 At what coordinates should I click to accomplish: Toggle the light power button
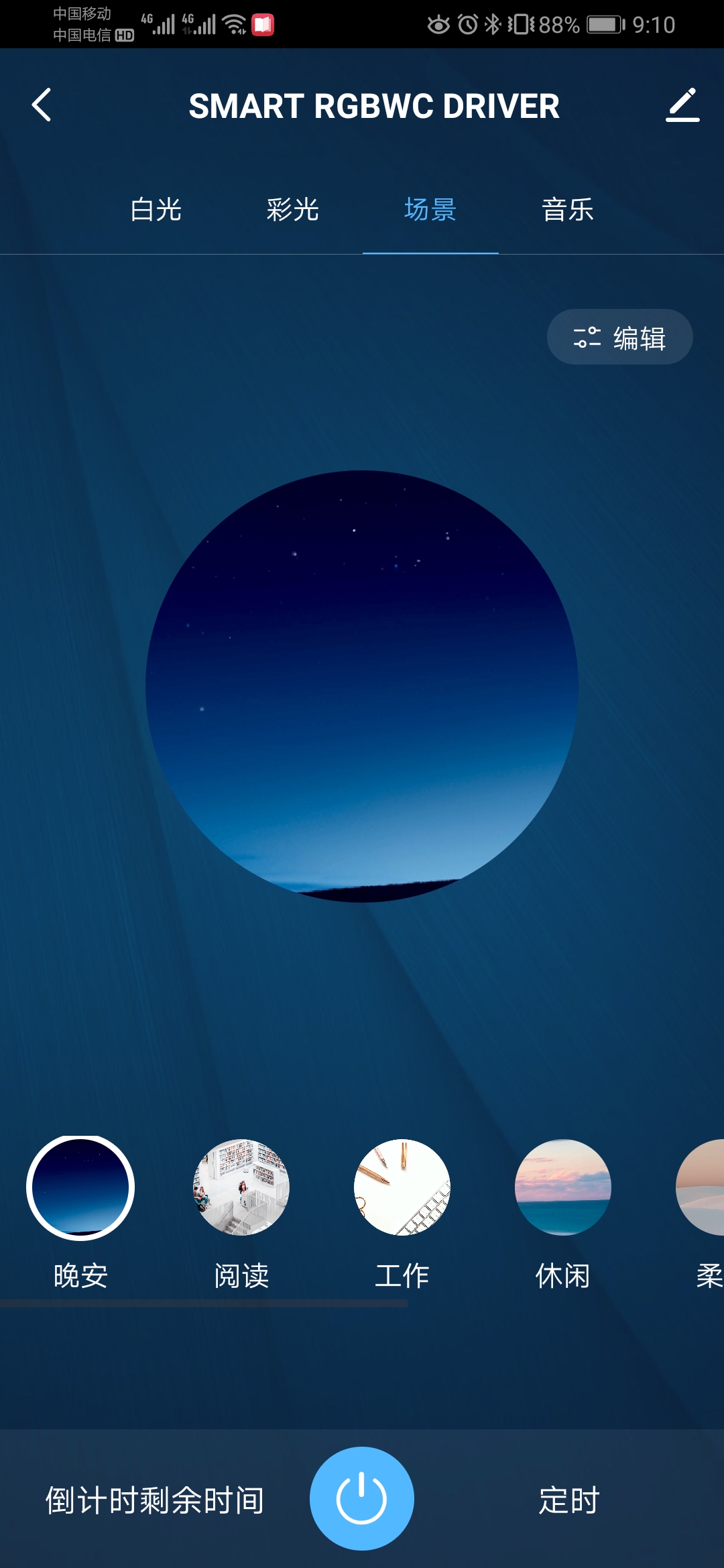tap(361, 1498)
